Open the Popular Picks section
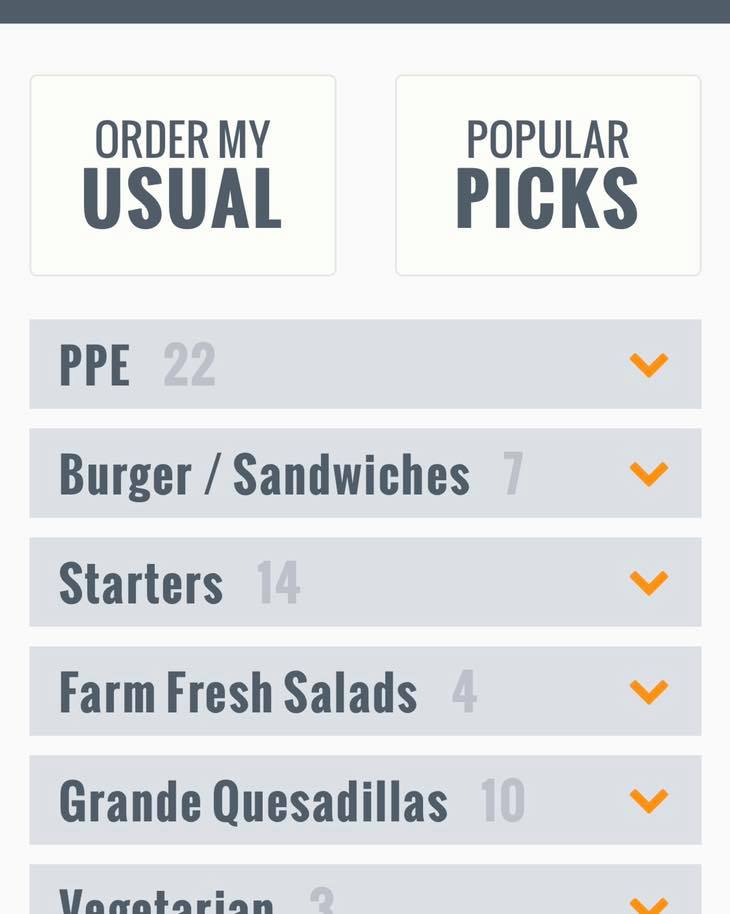The width and height of the screenshot is (730, 914). (x=548, y=175)
